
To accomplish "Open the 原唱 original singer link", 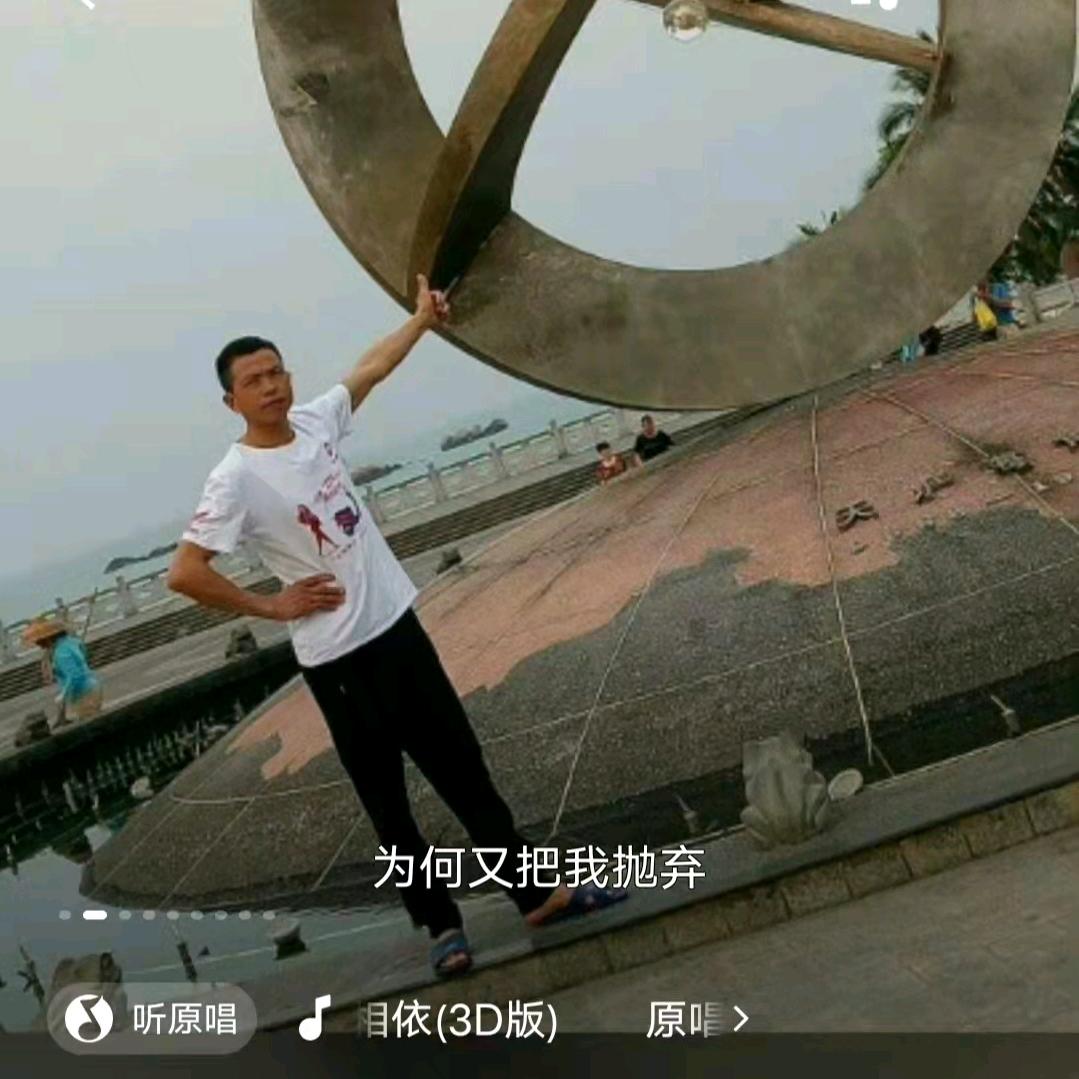I will point(696,1019).
